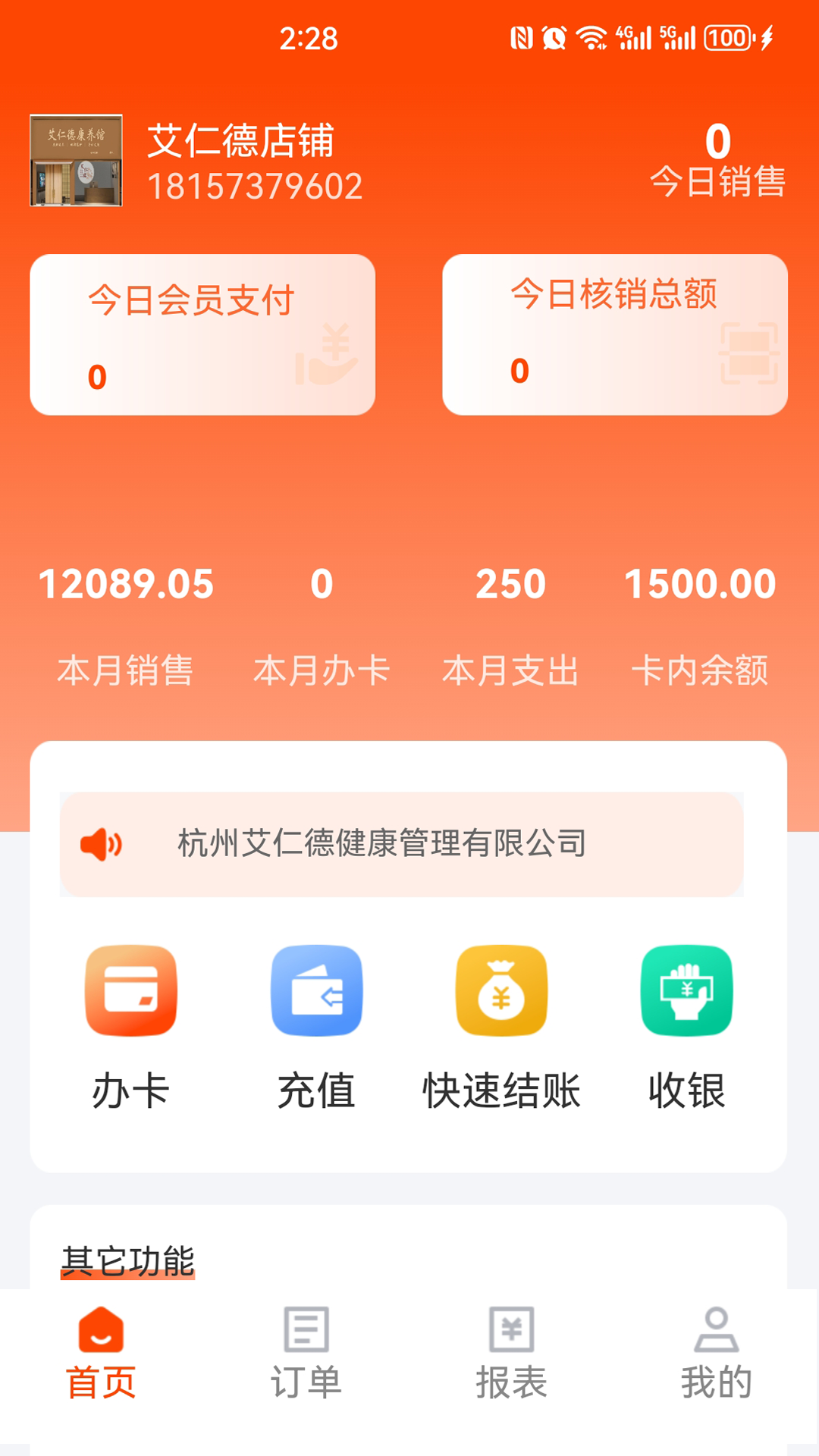Open the 收银 cashier icon

686,991
